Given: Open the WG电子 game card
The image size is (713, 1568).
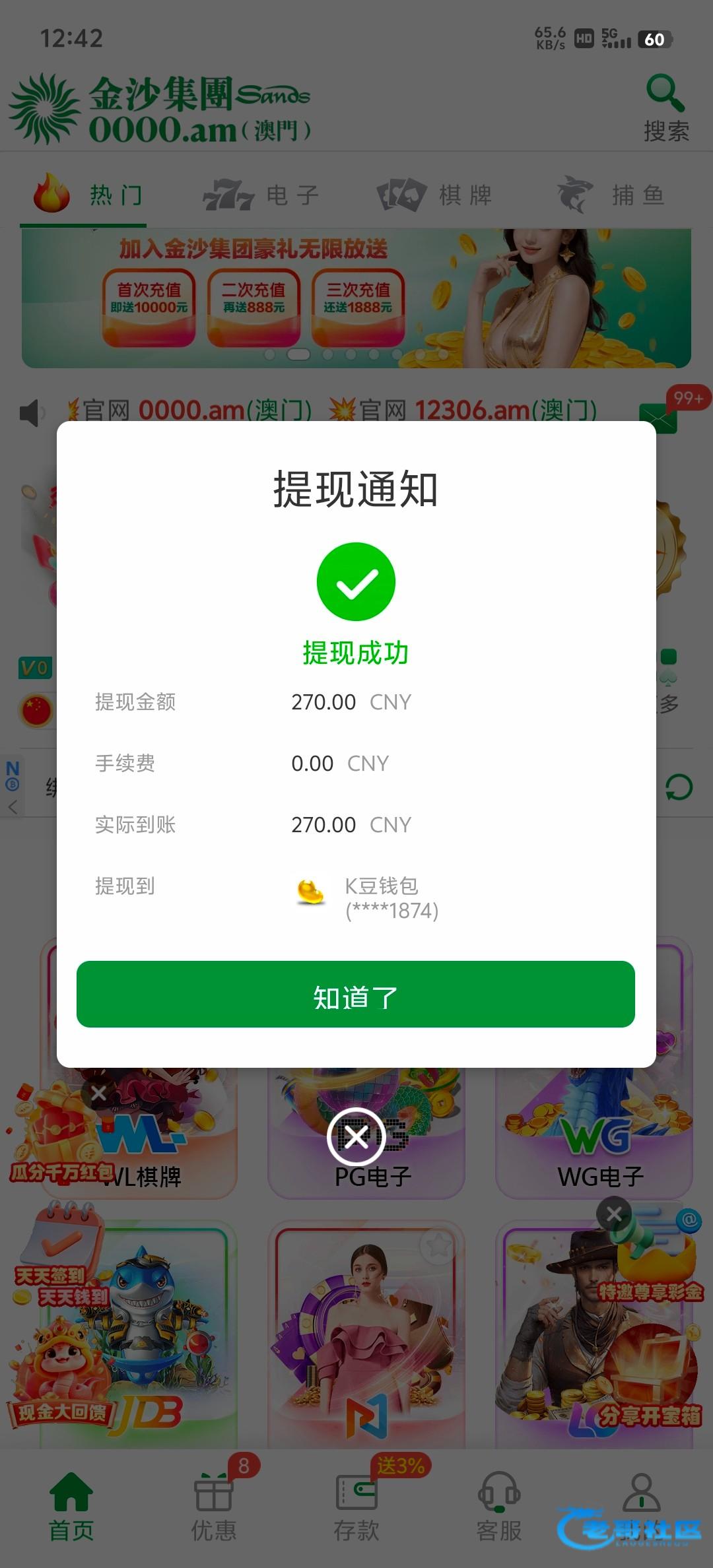Looking at the screenshot, I should (x=594, y=1135).
